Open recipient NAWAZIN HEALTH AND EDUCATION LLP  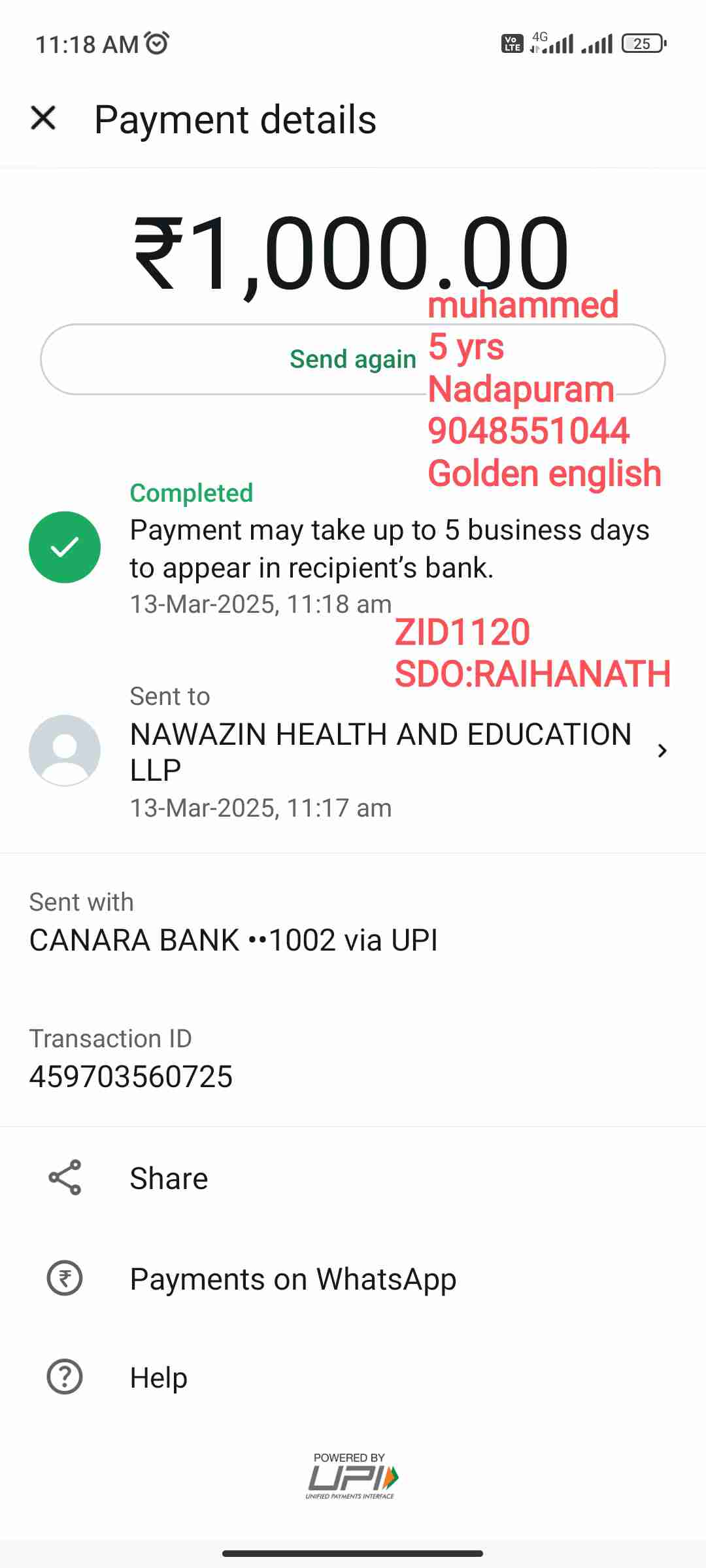pyautogui.click(x=380, y=751)
